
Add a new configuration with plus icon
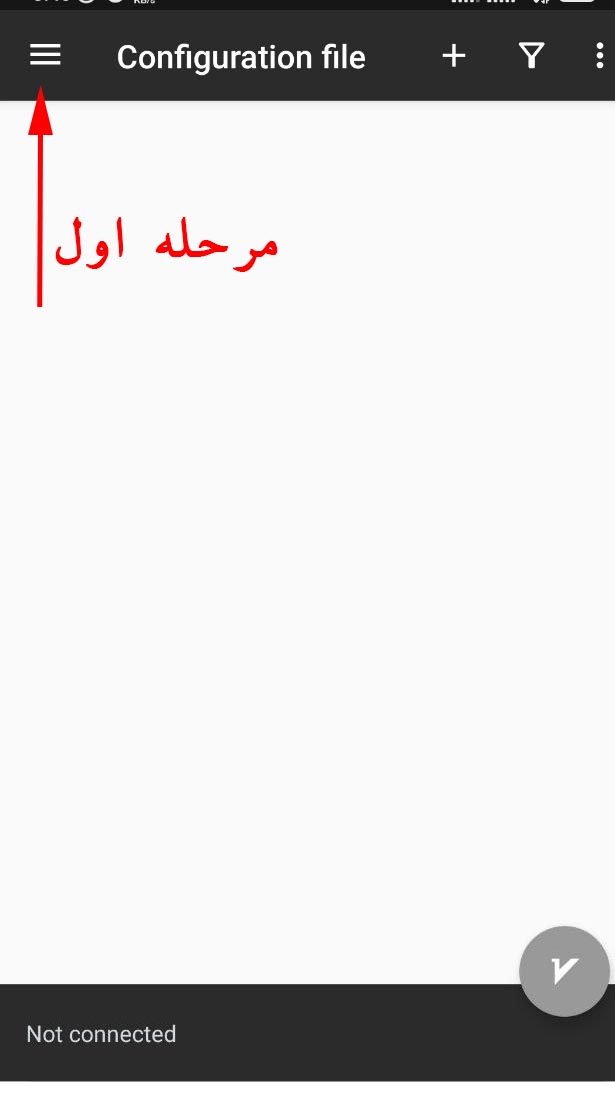click(454, 56)
